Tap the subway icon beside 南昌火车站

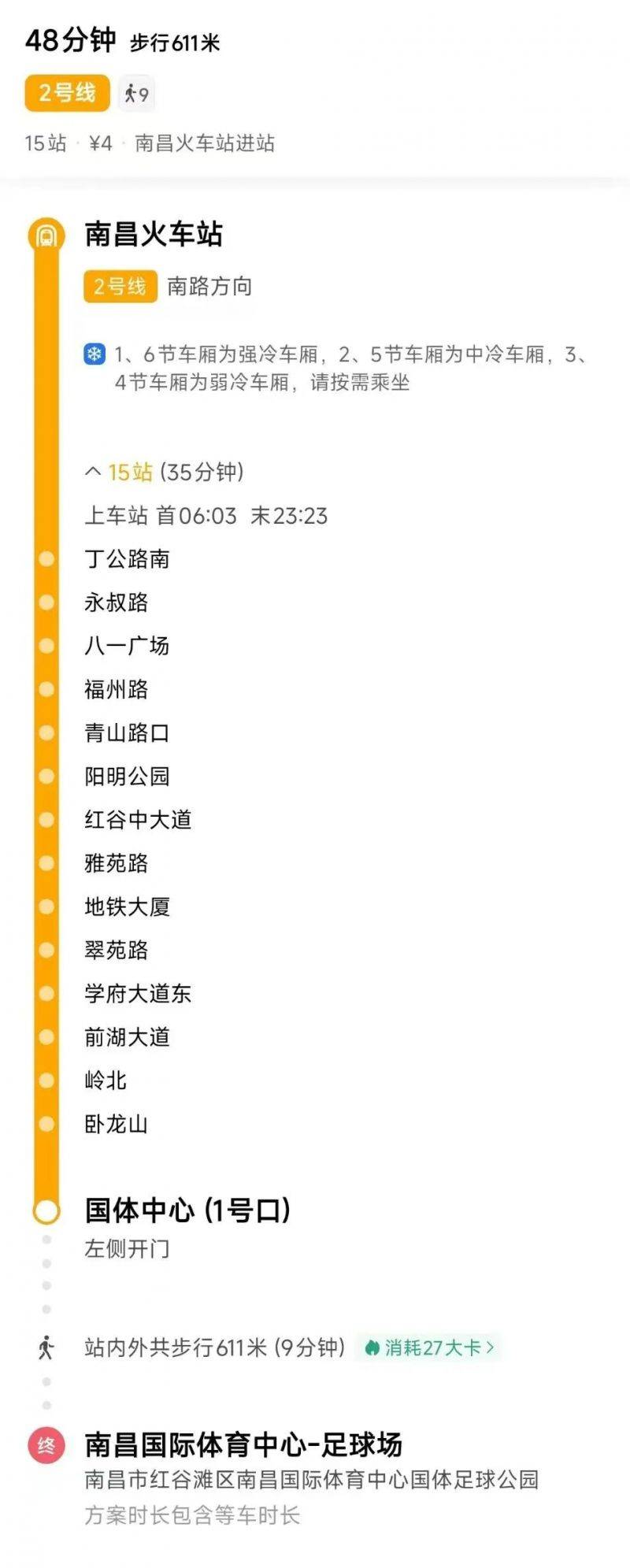coord(46,234)
